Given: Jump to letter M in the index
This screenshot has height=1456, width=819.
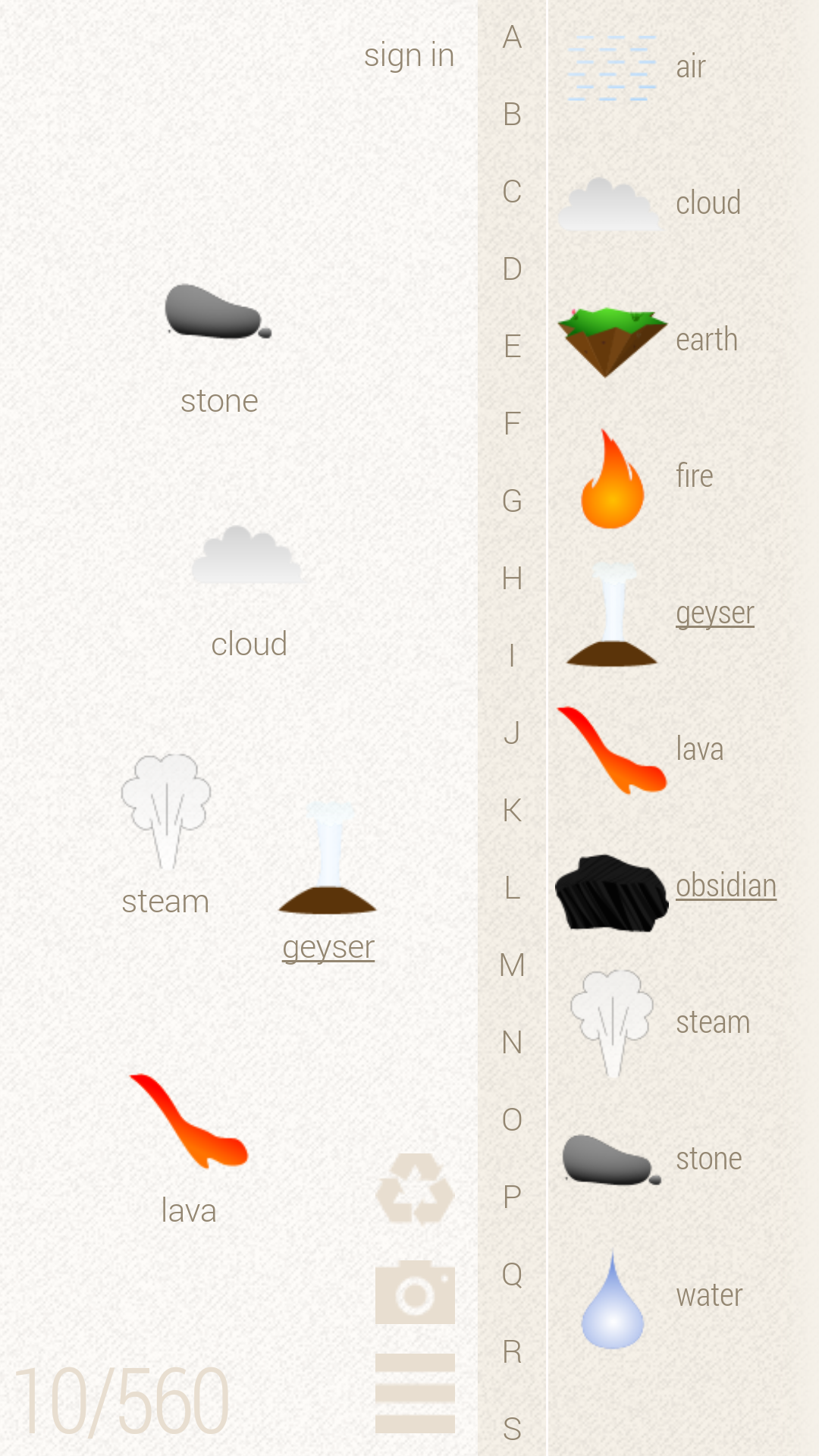Looking at the screenshot, I should (x=513, y=965).
